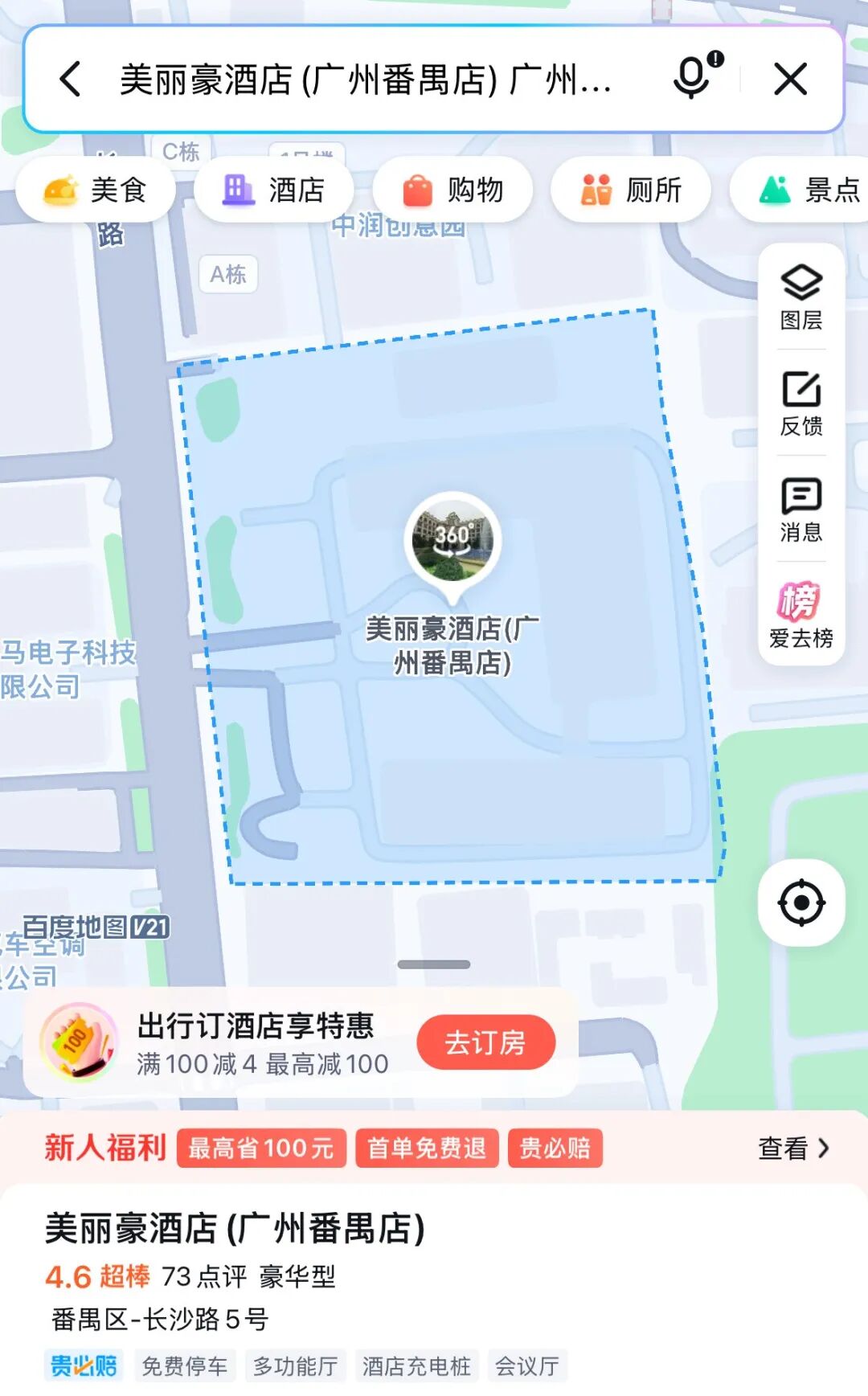This screenshot has height=1396, width=868.
Task: Clear the search with the X icon
Action: coord(789,78)
